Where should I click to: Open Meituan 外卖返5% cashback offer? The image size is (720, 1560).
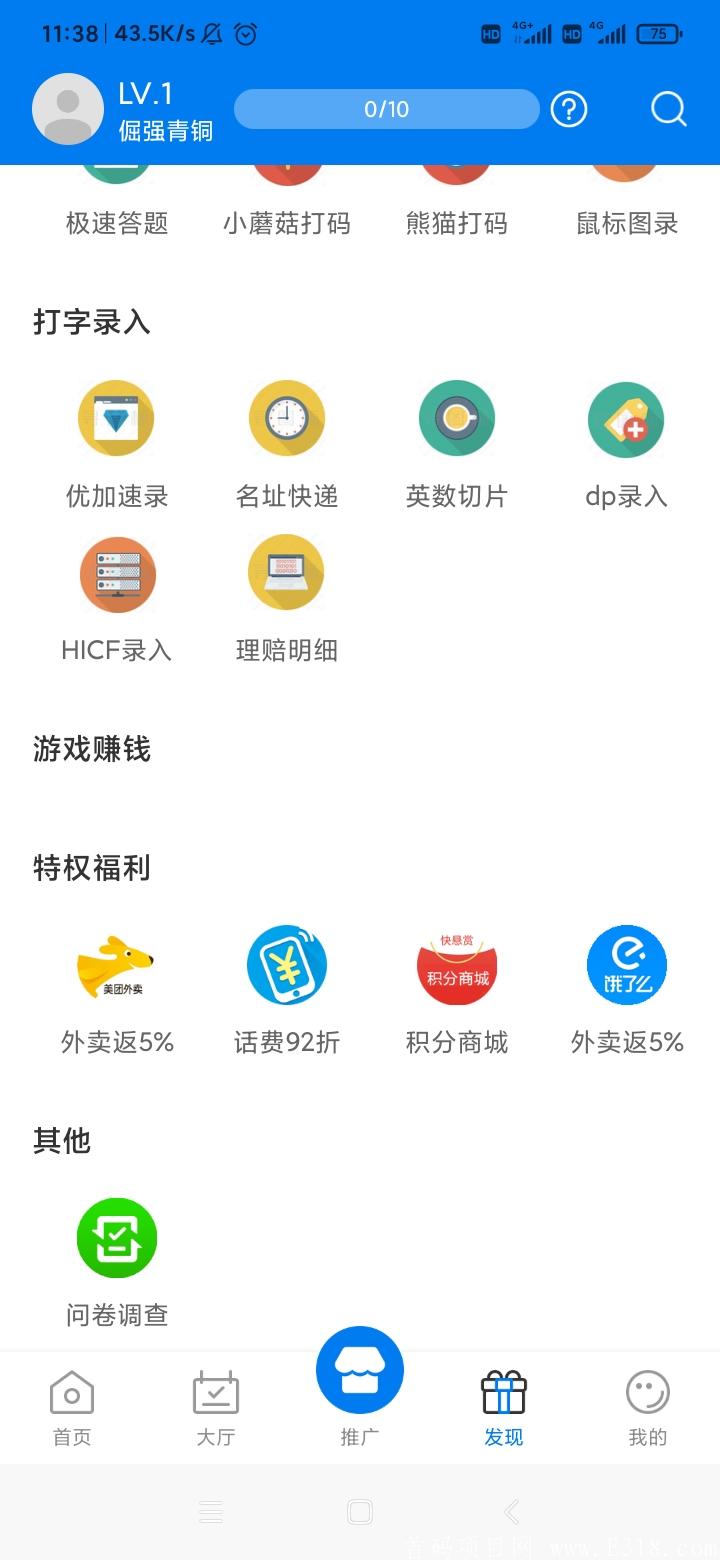coord(116,965)
